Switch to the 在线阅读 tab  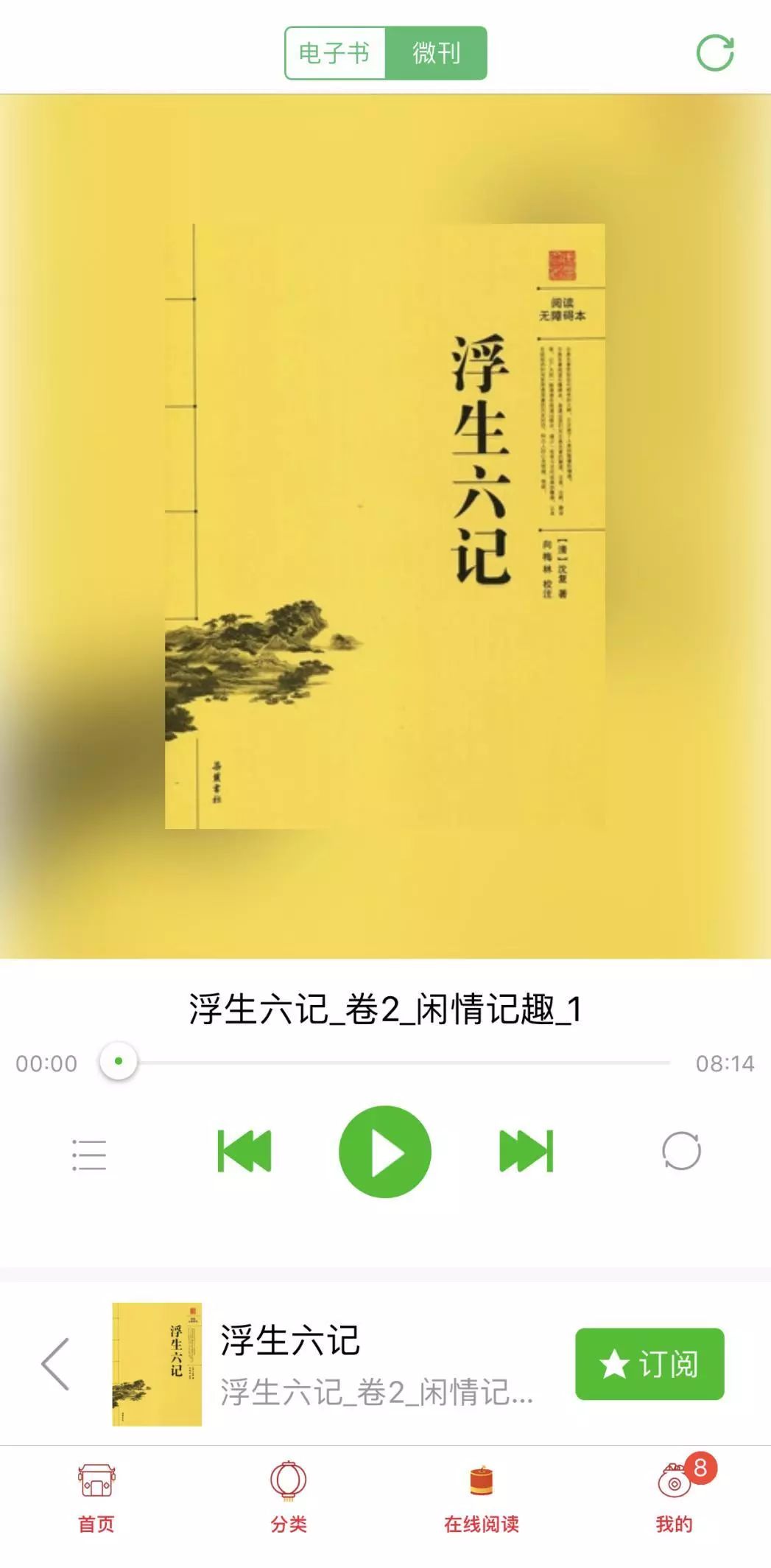(482, 1499)
